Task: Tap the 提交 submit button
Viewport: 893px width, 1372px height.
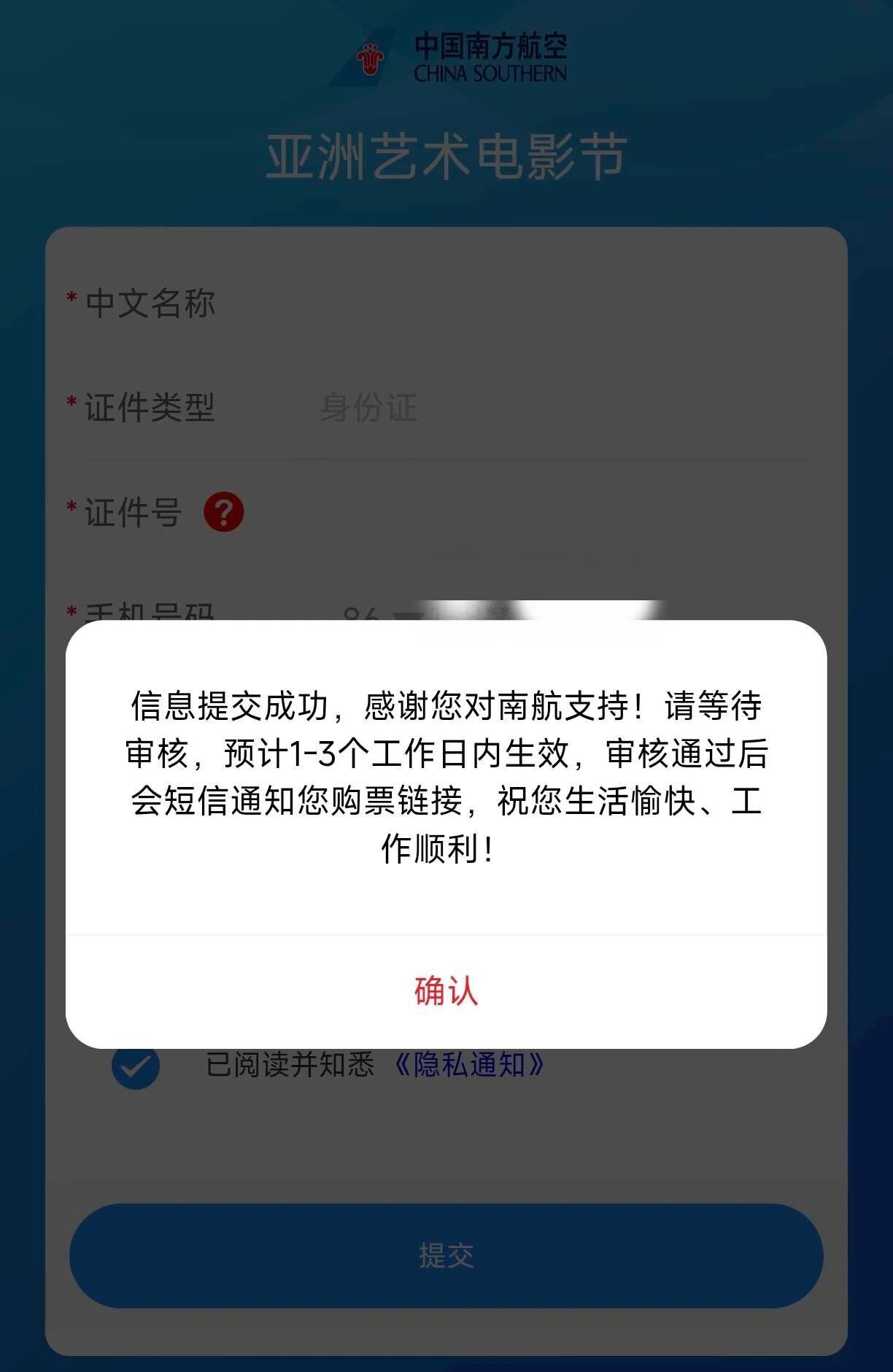Action: tap(446, 1255)
